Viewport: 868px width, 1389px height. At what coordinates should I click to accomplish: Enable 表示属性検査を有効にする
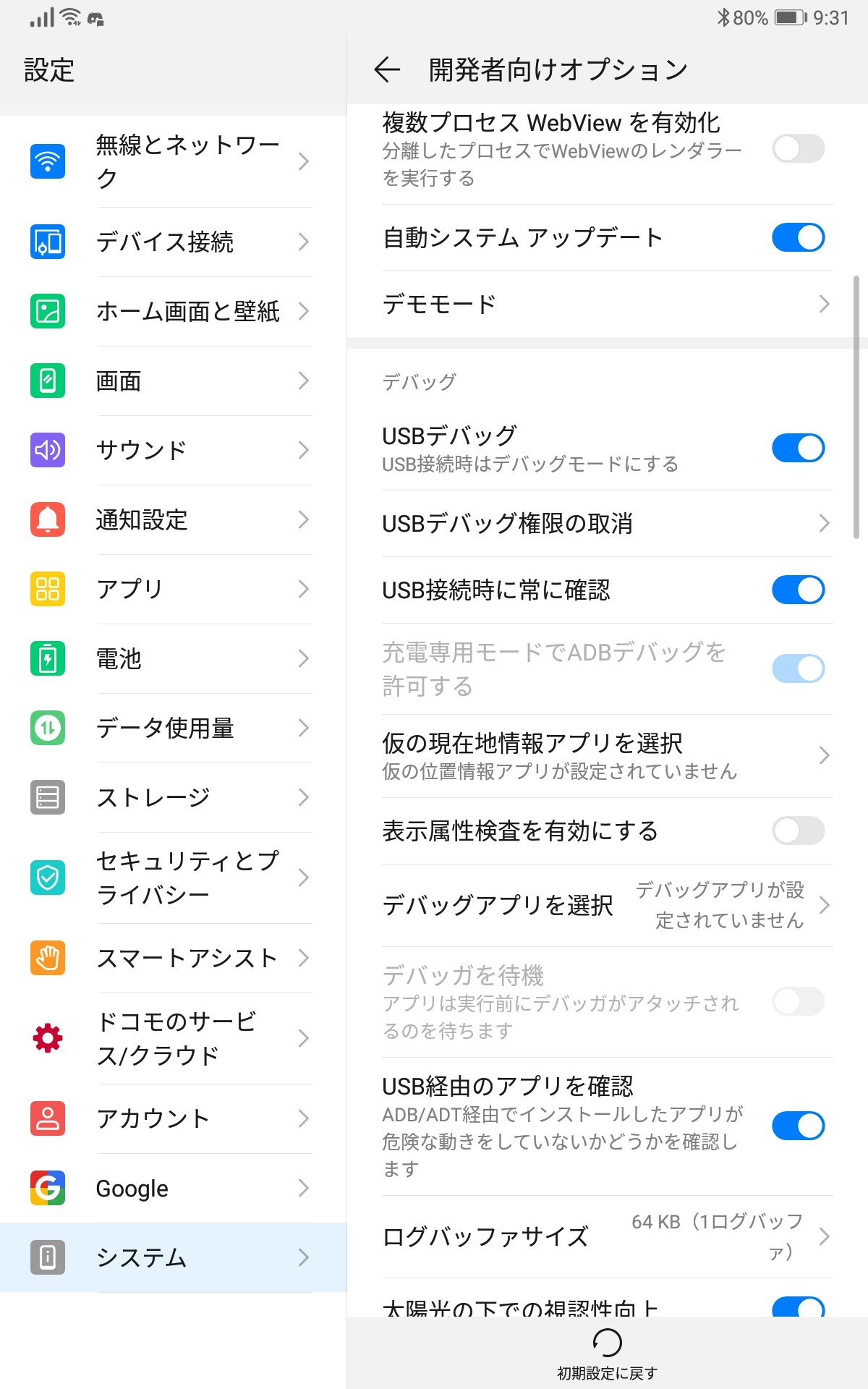(x=798, y=831)
